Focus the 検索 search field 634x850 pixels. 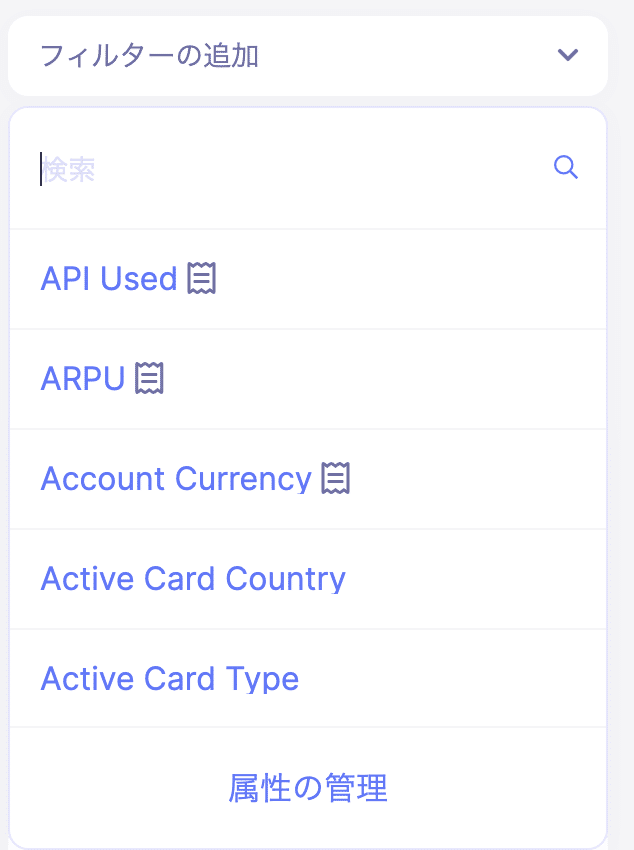point(290,169)
